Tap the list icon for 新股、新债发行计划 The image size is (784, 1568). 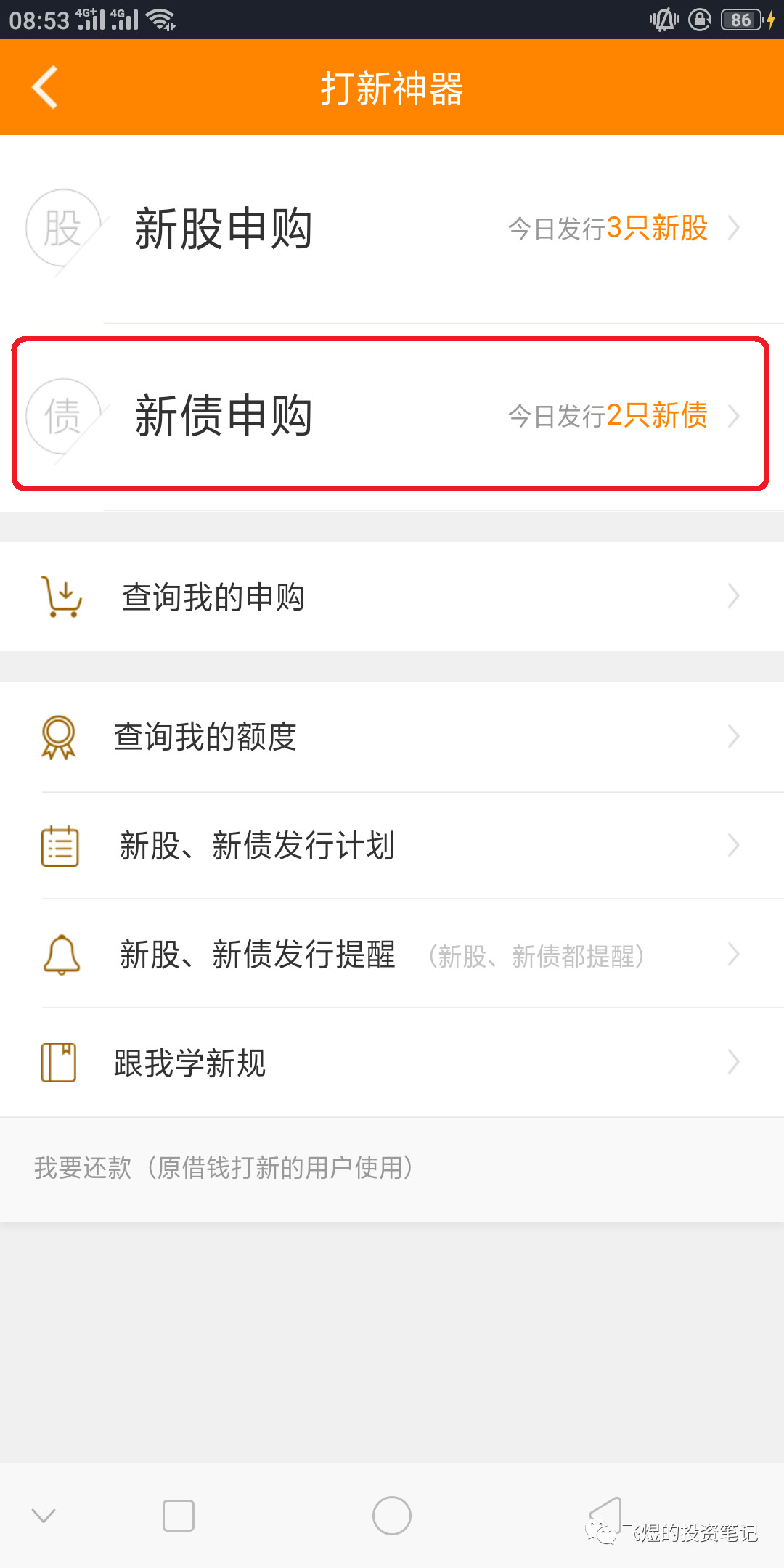point(60,845)
